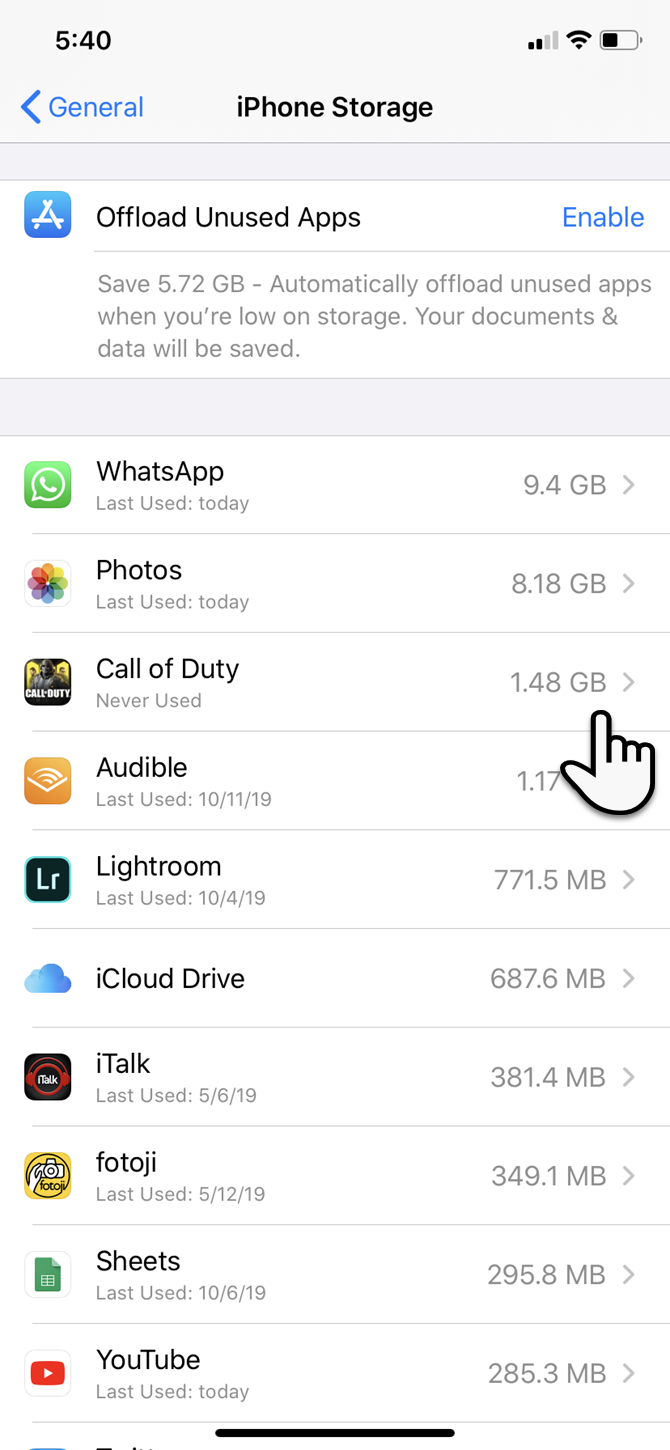Open Photos storage details
The width and height of the screenshot is (670, 1450).
click(335, 583)
